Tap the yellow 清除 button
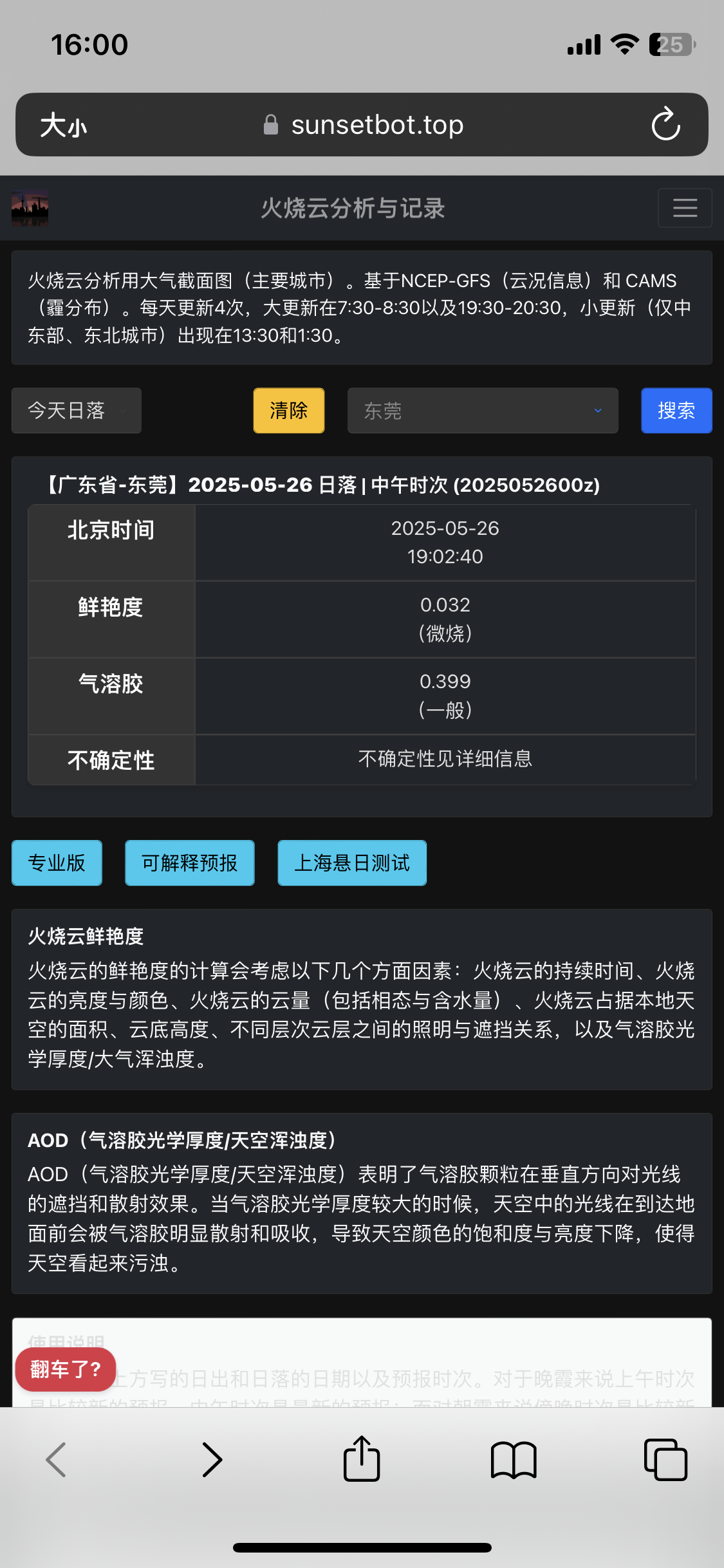Viewport: 724px width, 1568px height. coord(289,411)
